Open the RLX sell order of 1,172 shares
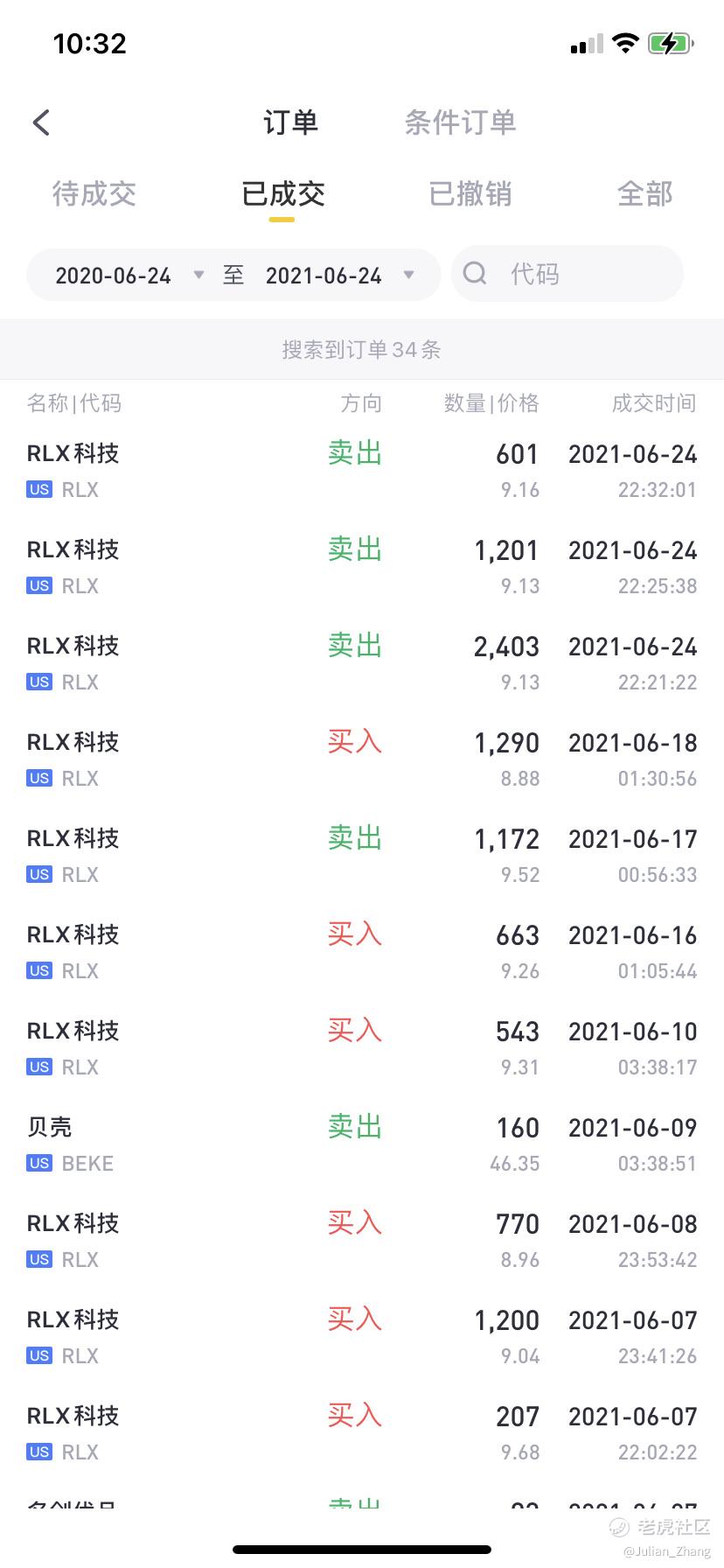 [362, 856]
